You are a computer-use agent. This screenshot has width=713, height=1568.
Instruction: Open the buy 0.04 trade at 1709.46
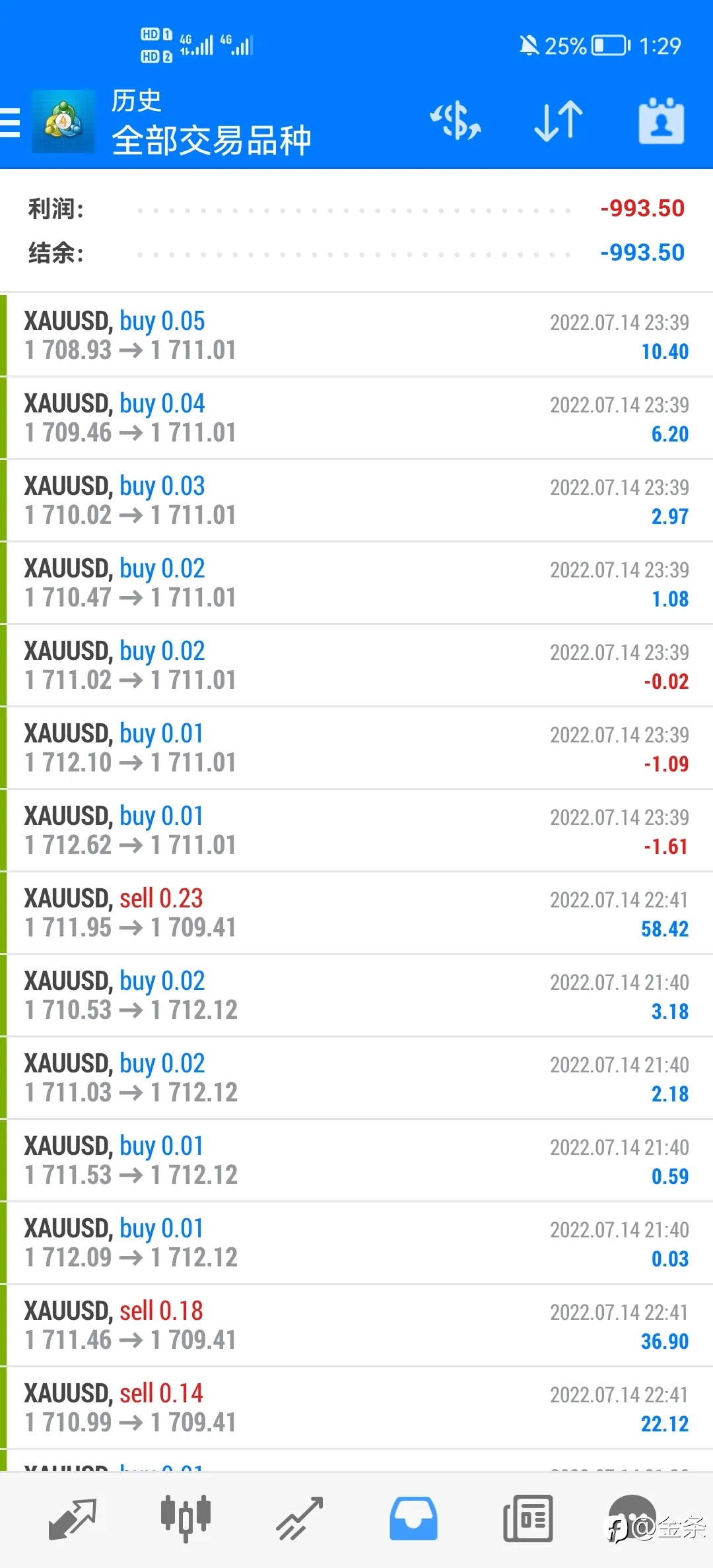356,418
